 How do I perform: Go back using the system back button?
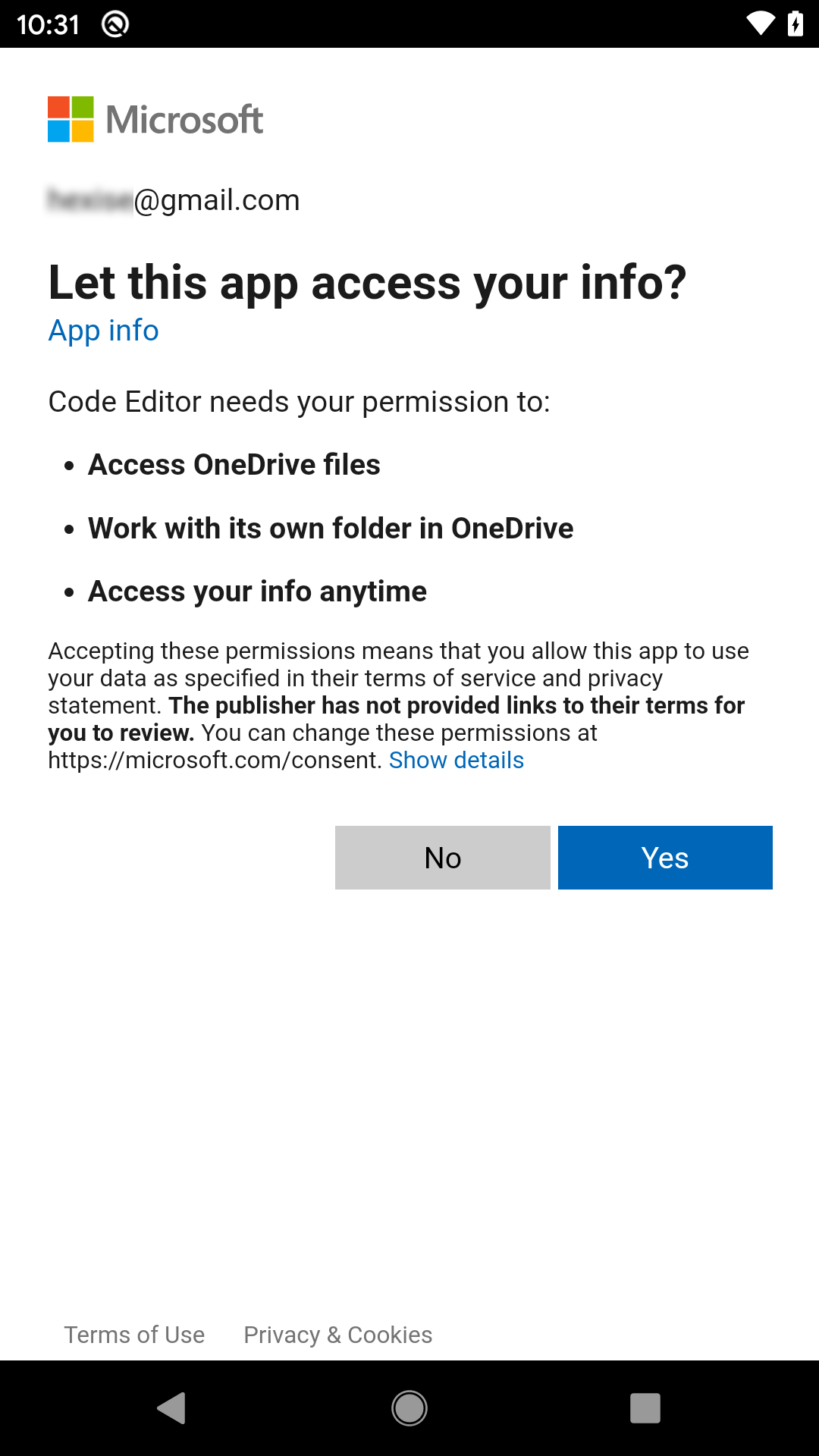pos(172,1408)
